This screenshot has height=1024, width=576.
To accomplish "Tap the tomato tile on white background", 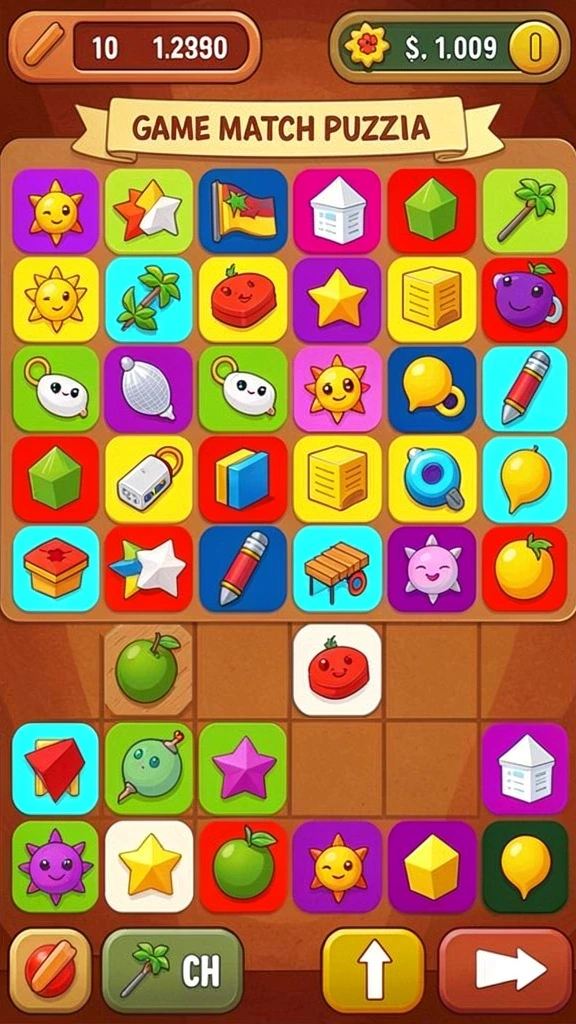I will [x=337, y=670].
